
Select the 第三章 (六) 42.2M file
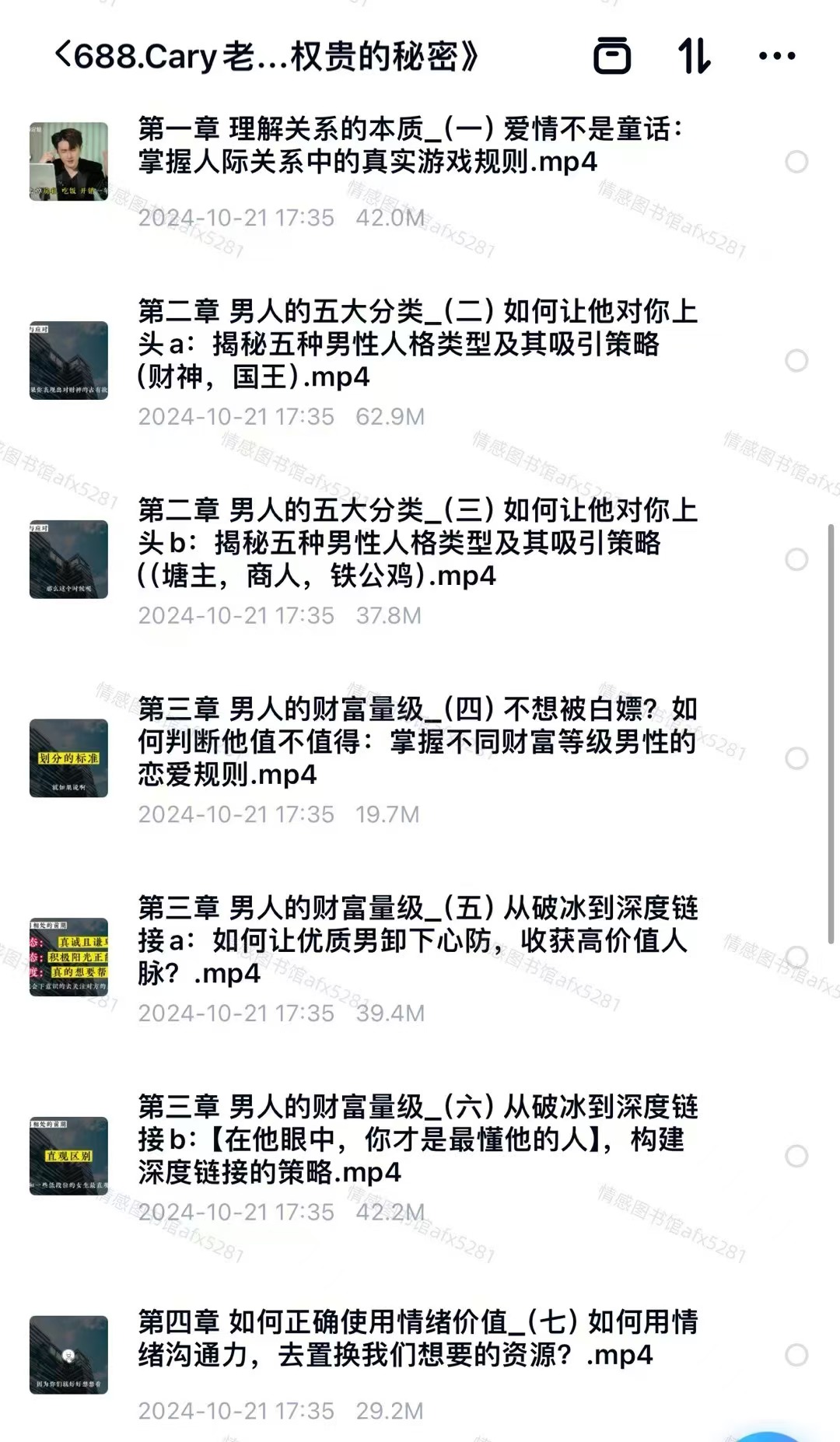[x=796, y=1157]
